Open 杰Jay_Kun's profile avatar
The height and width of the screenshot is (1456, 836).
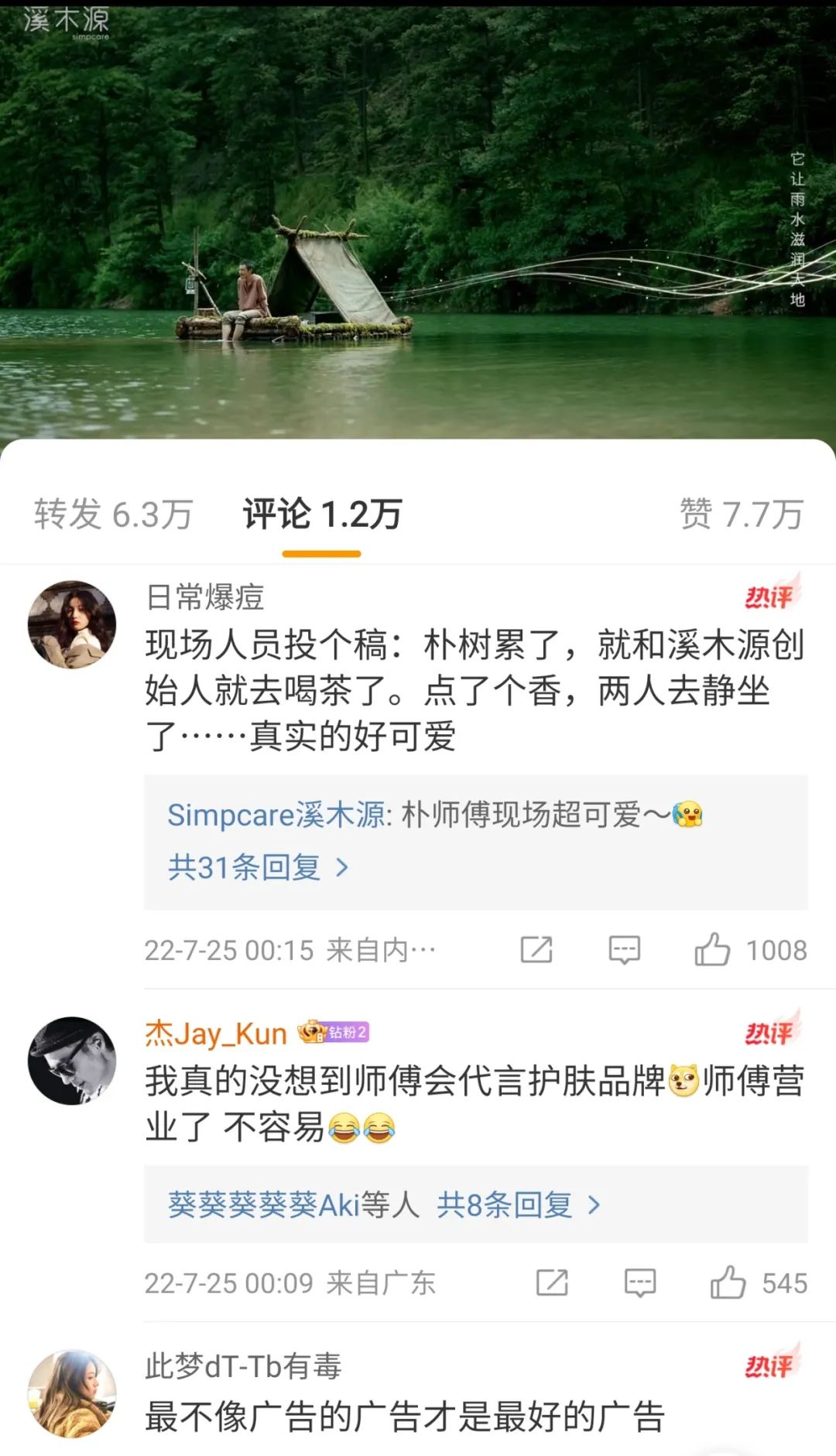[x=72, y=1061]
